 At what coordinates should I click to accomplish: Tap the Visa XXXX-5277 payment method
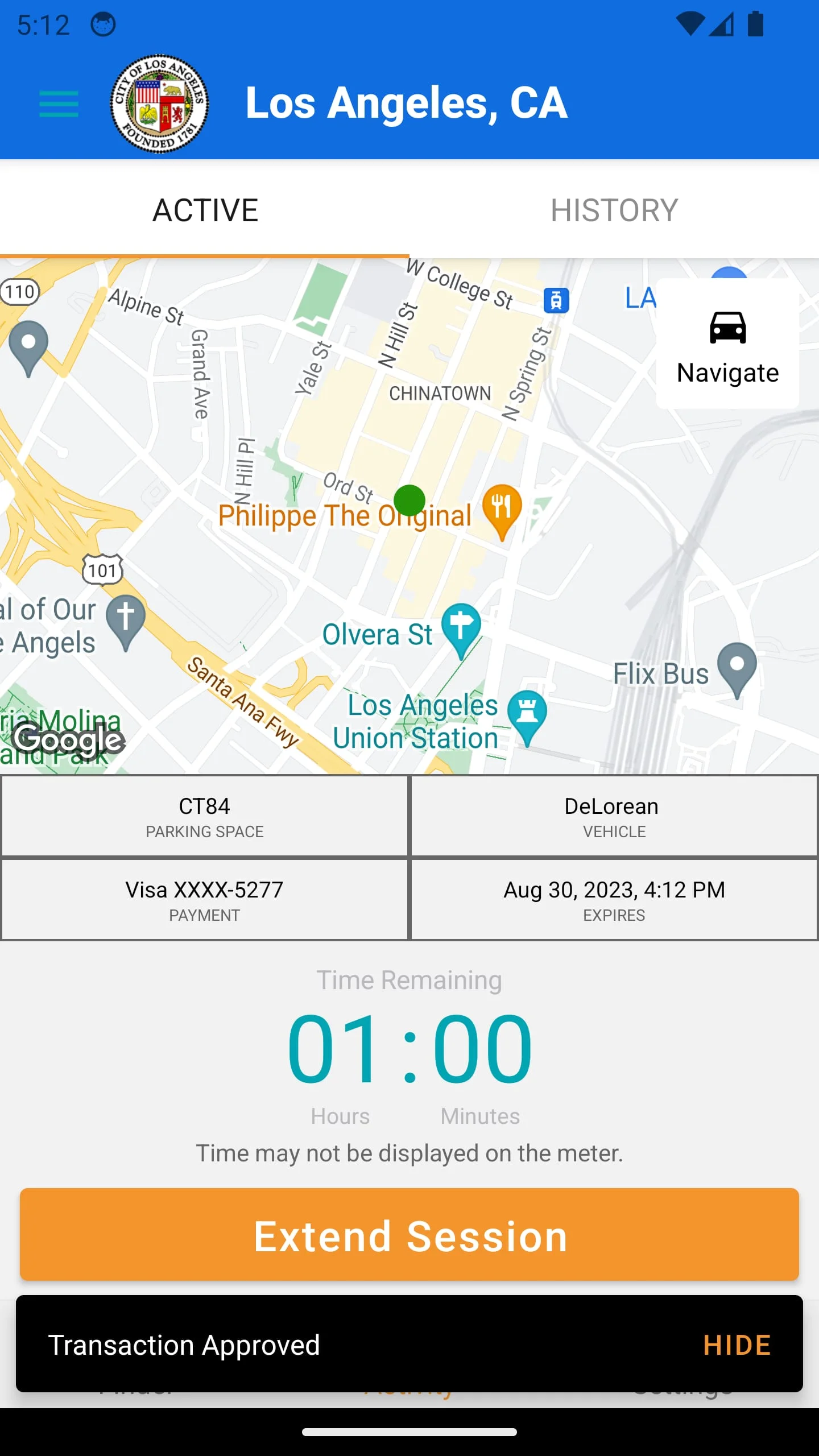coord(205,899)
